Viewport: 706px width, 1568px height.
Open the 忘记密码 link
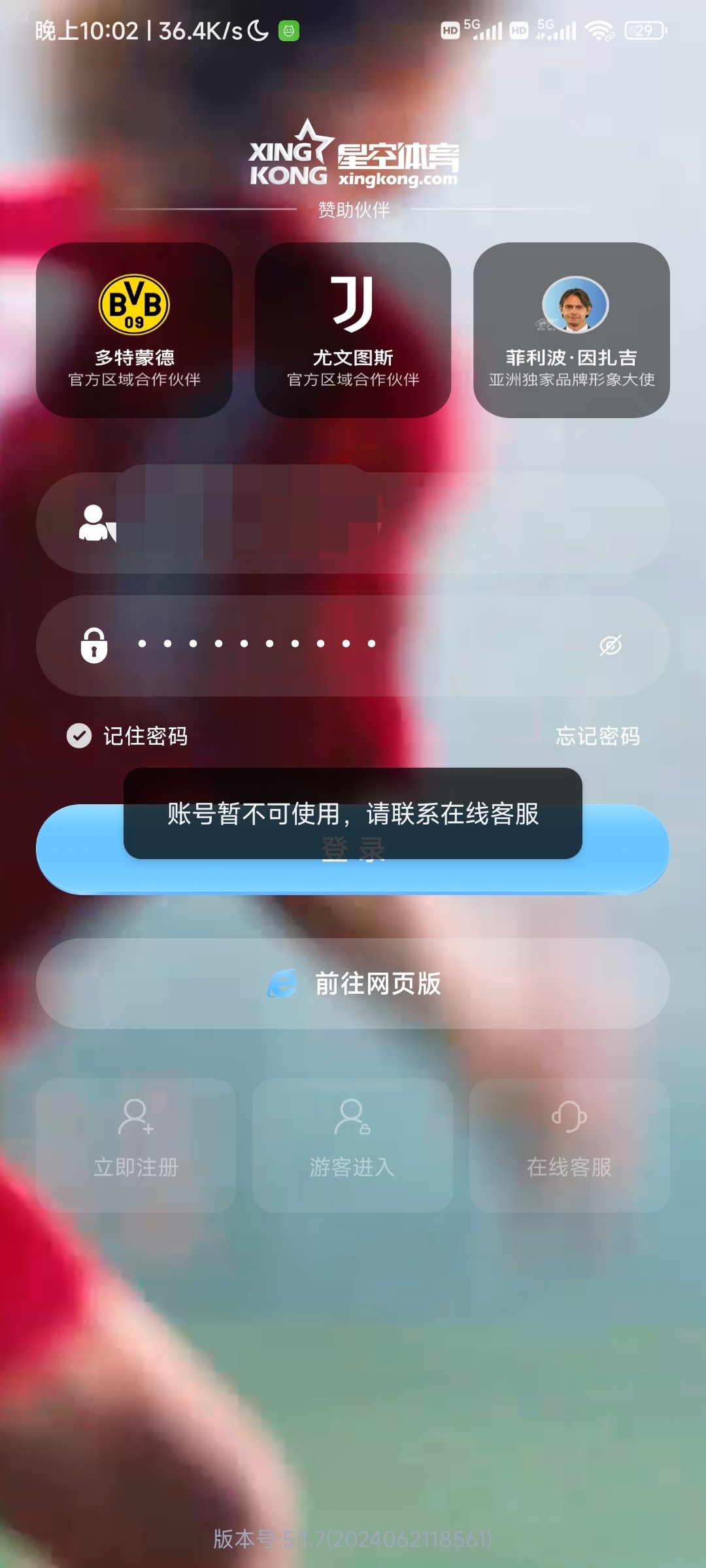(597, 736)
